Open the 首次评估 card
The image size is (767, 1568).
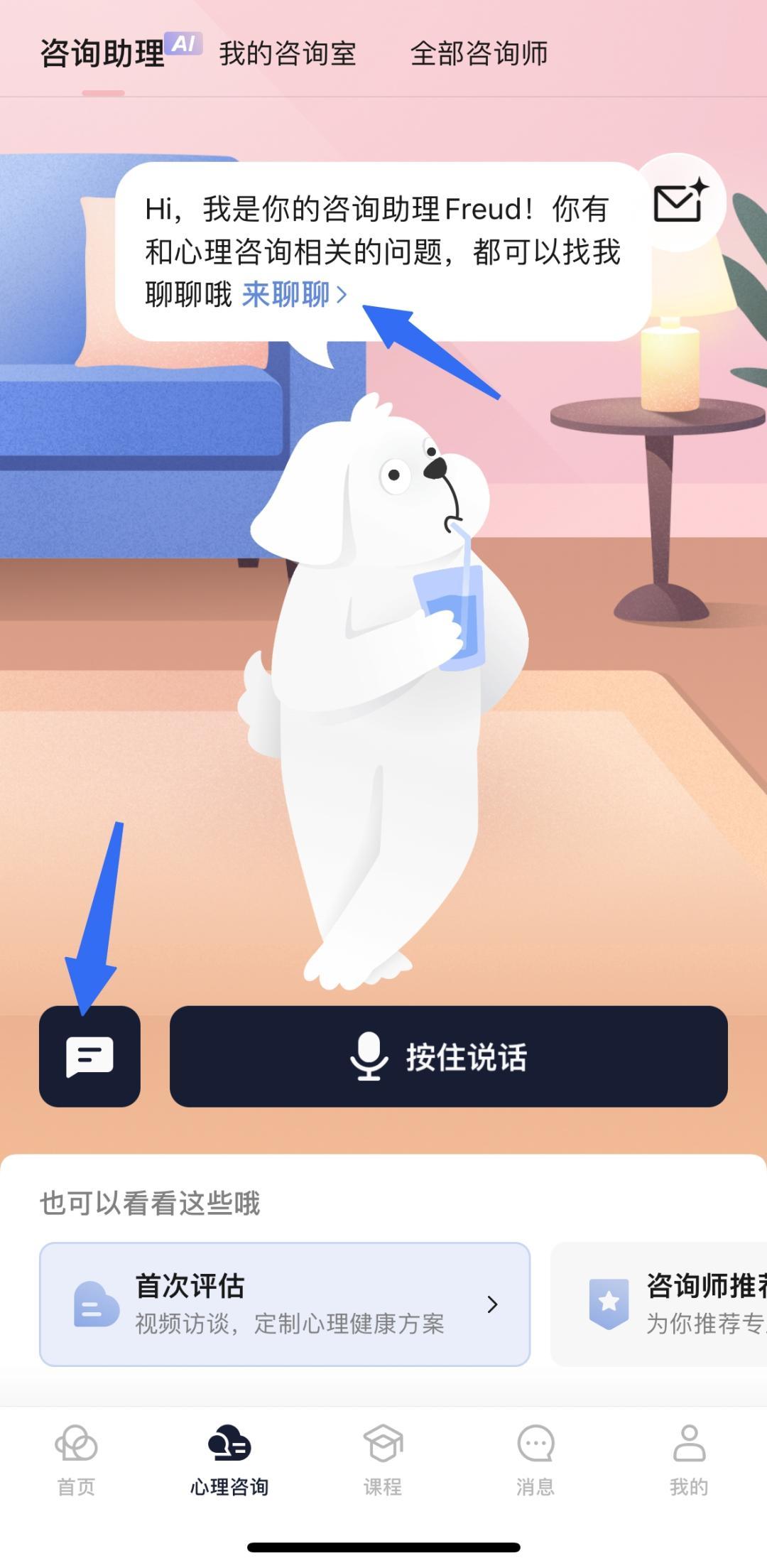pyautogui.click(x=285, y=1304)
